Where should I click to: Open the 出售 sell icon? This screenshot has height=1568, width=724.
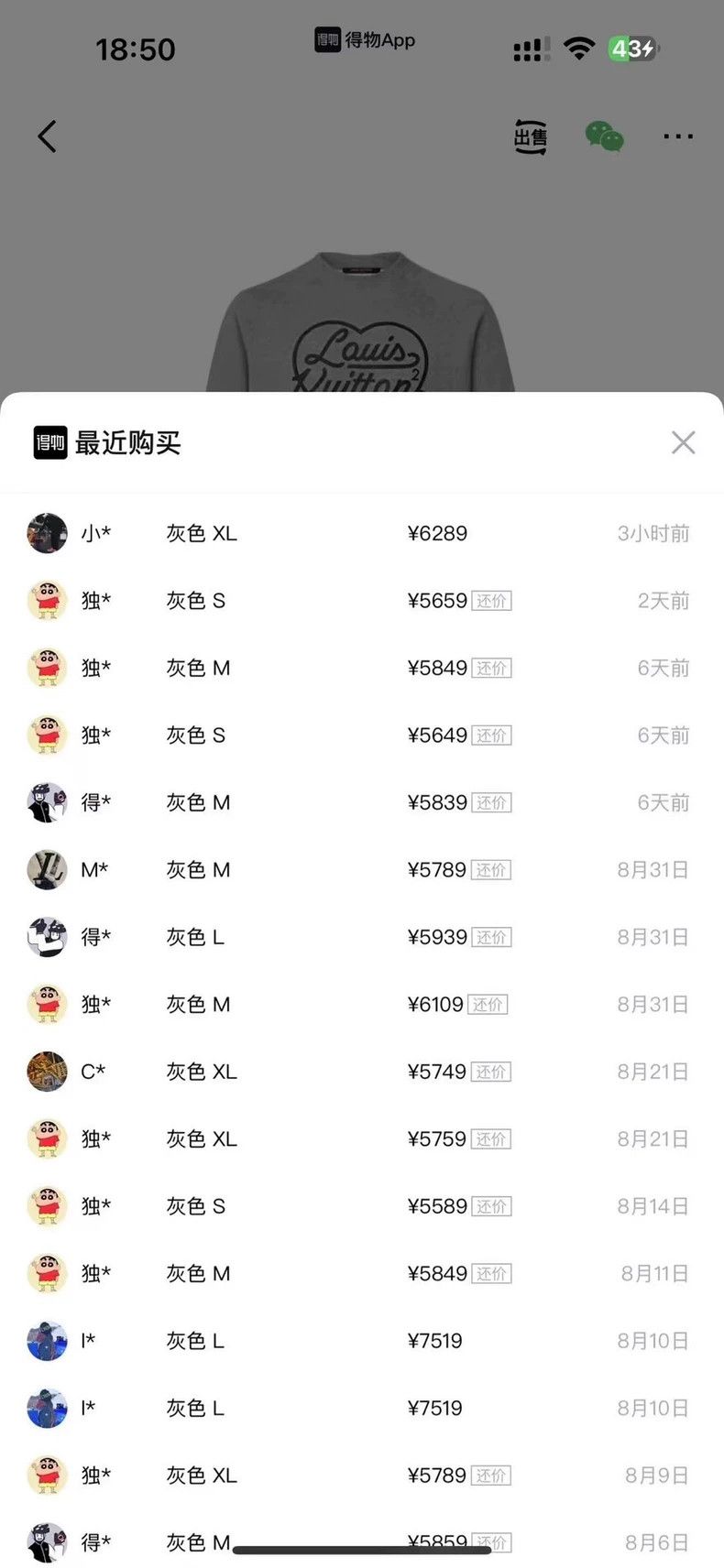(531, 136)
